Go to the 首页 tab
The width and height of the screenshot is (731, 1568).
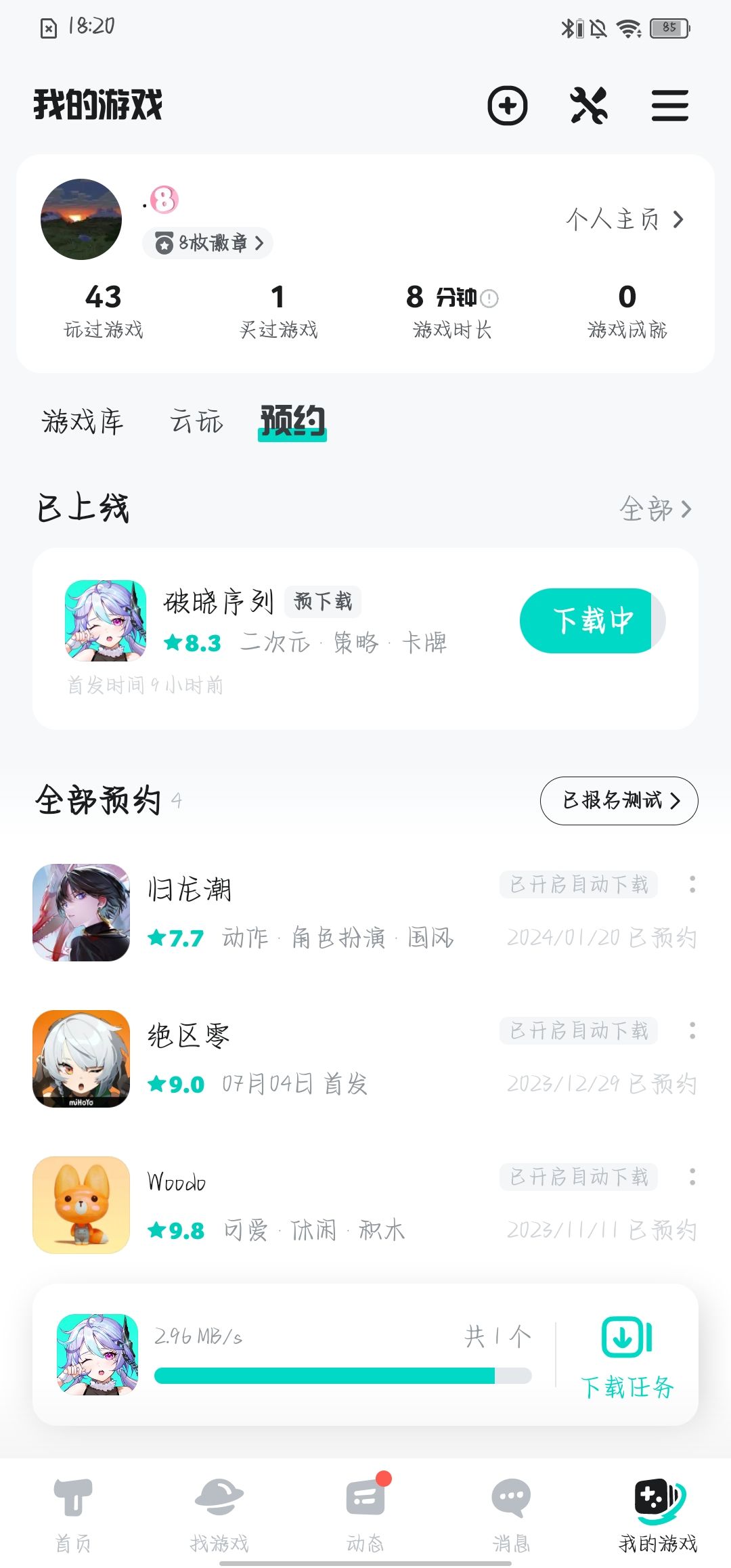(73, 1515)
